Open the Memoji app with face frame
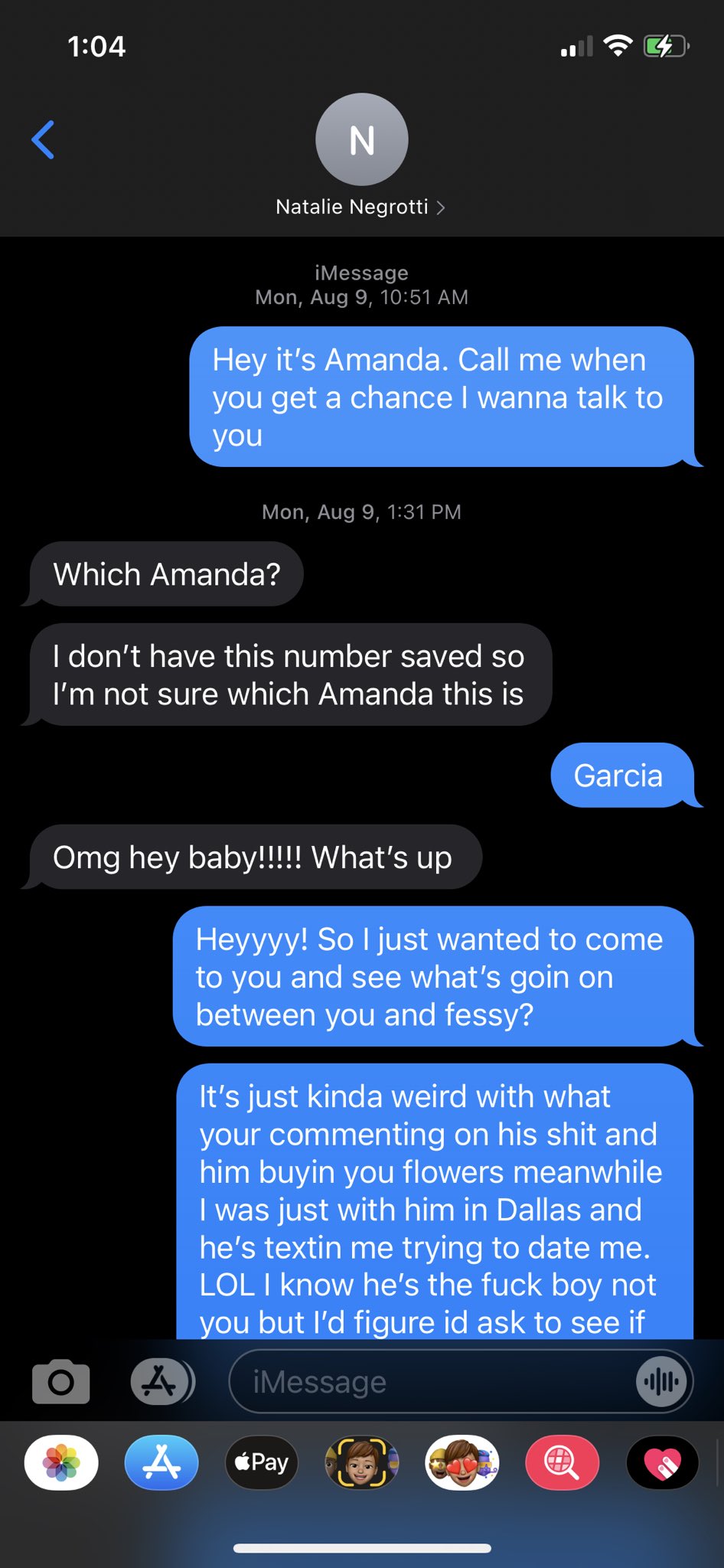 coord(362,1462)
